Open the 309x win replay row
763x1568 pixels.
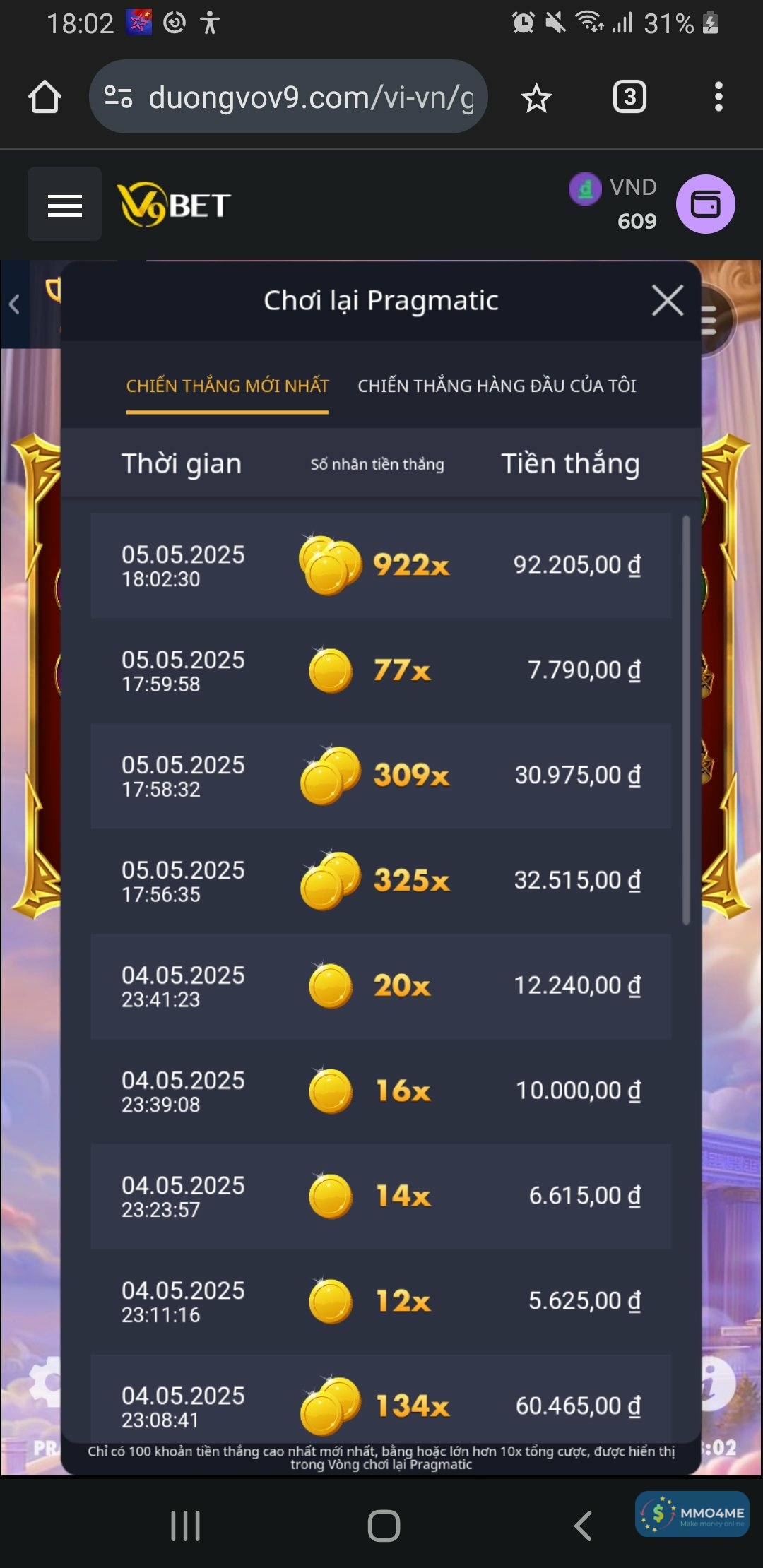click(381, 776)
